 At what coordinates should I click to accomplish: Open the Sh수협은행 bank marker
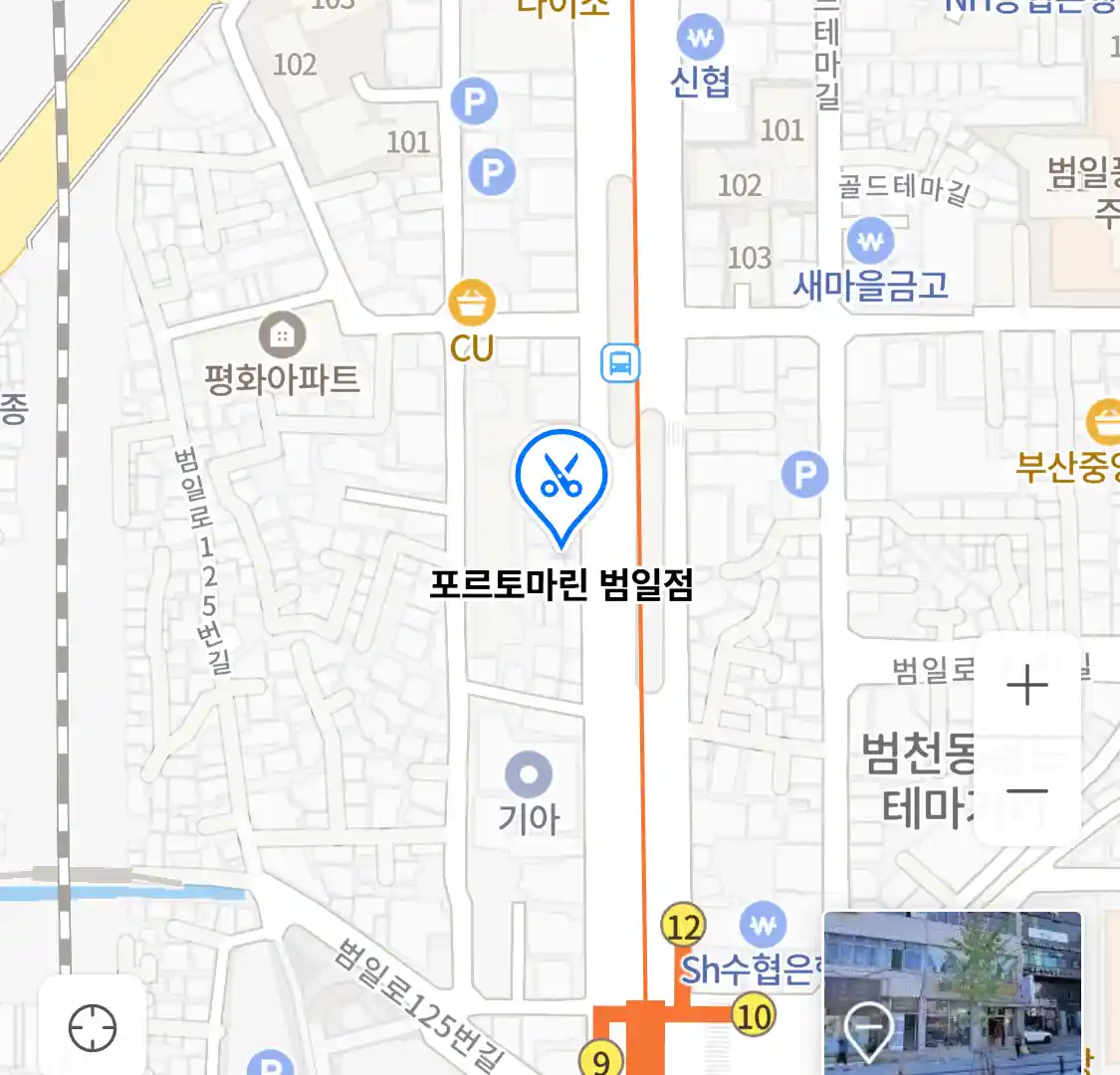click(763, 927)
